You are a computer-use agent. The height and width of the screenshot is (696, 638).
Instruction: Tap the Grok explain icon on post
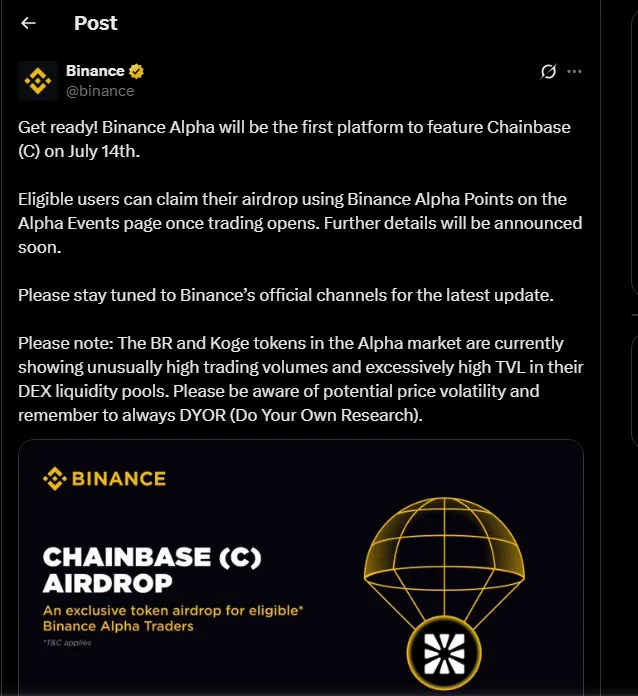[547, 72]
